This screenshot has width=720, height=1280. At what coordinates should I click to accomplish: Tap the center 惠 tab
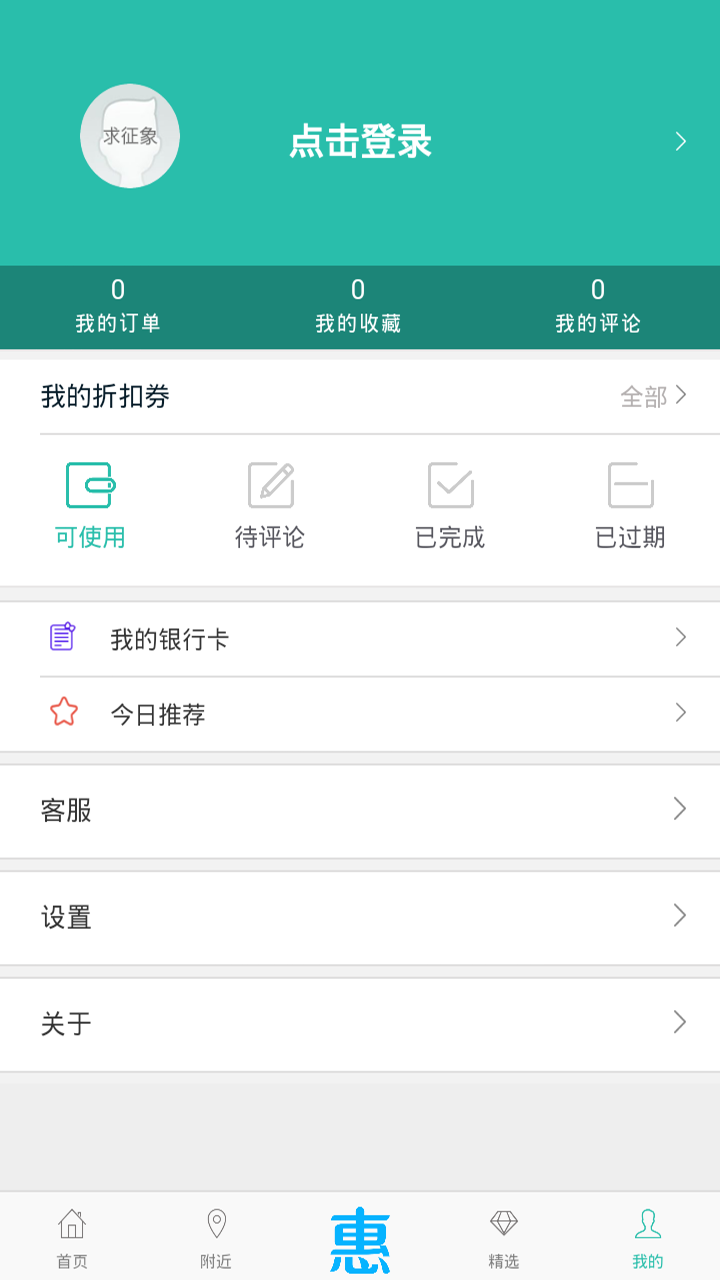tap(360, 1240)
